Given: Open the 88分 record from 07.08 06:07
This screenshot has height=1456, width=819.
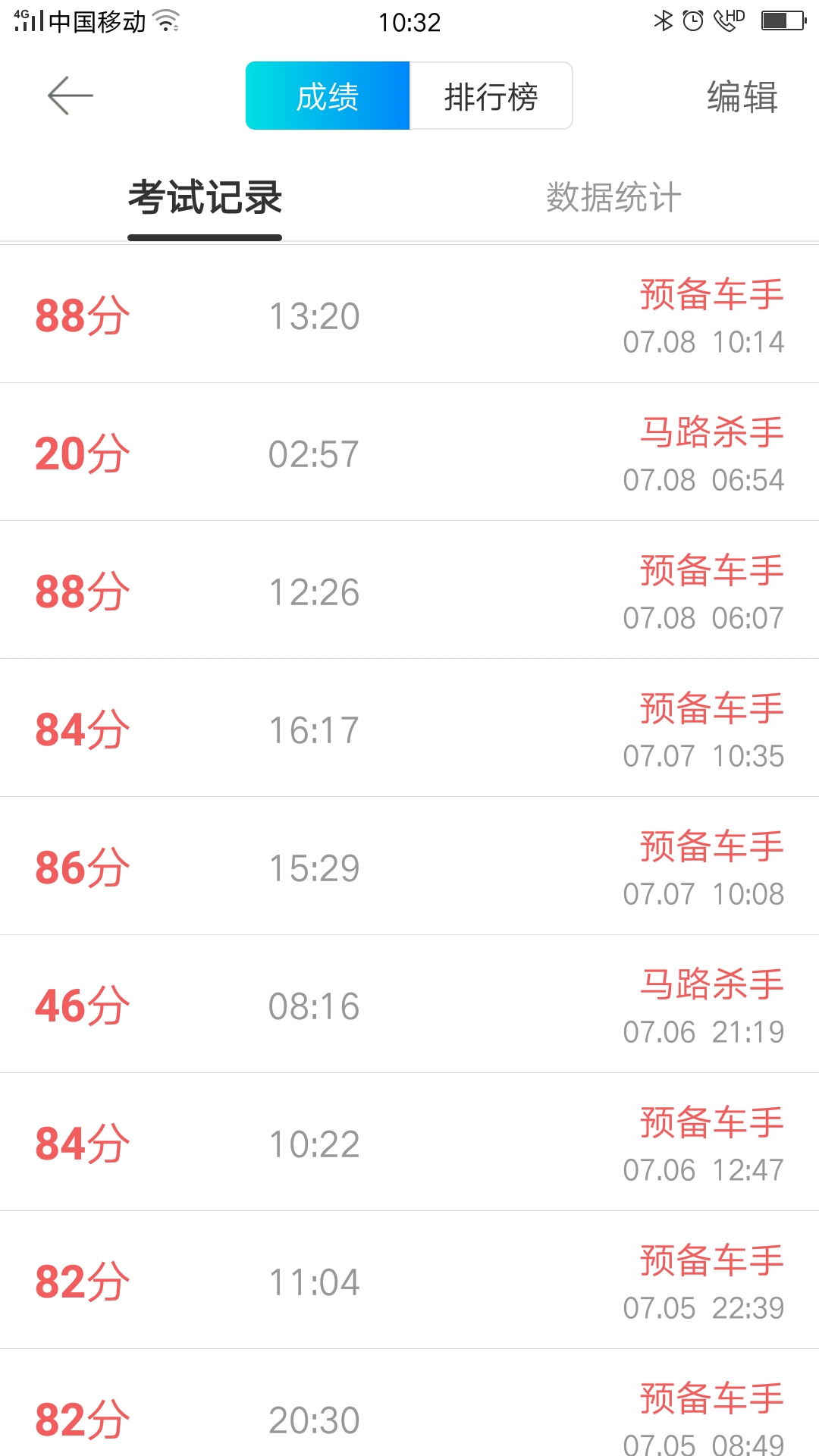Looking at the screenshot, I should click(409, 590).
